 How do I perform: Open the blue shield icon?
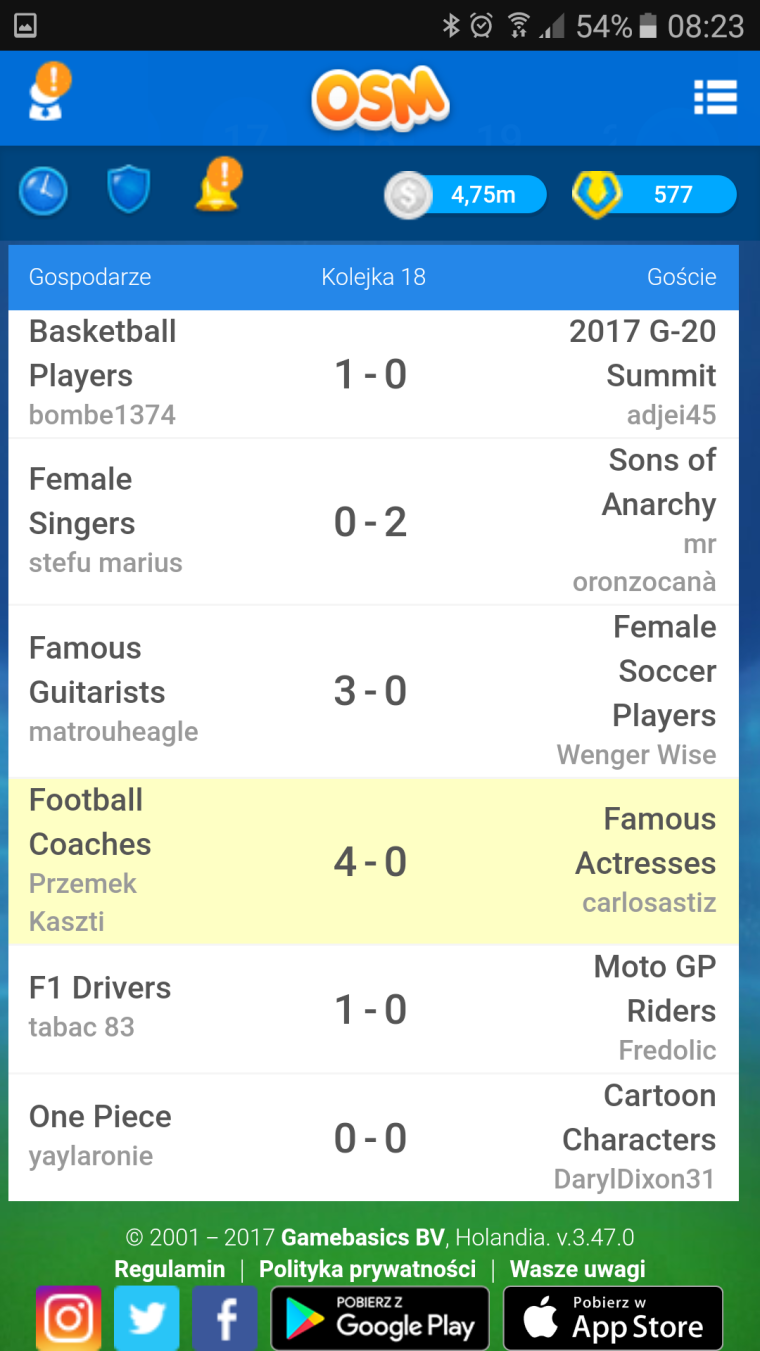click(x=129, y=190)
